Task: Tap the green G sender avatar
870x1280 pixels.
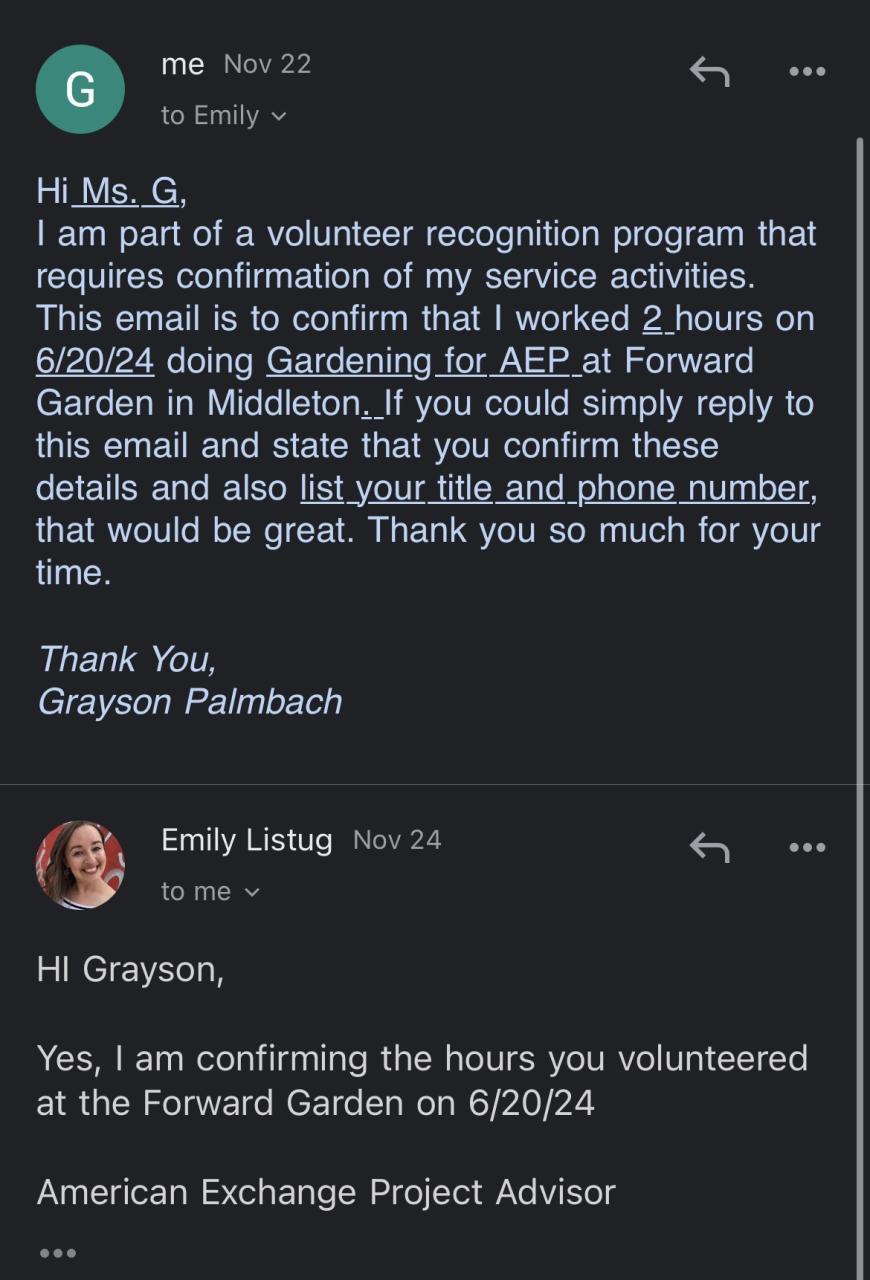Action: 80,90
